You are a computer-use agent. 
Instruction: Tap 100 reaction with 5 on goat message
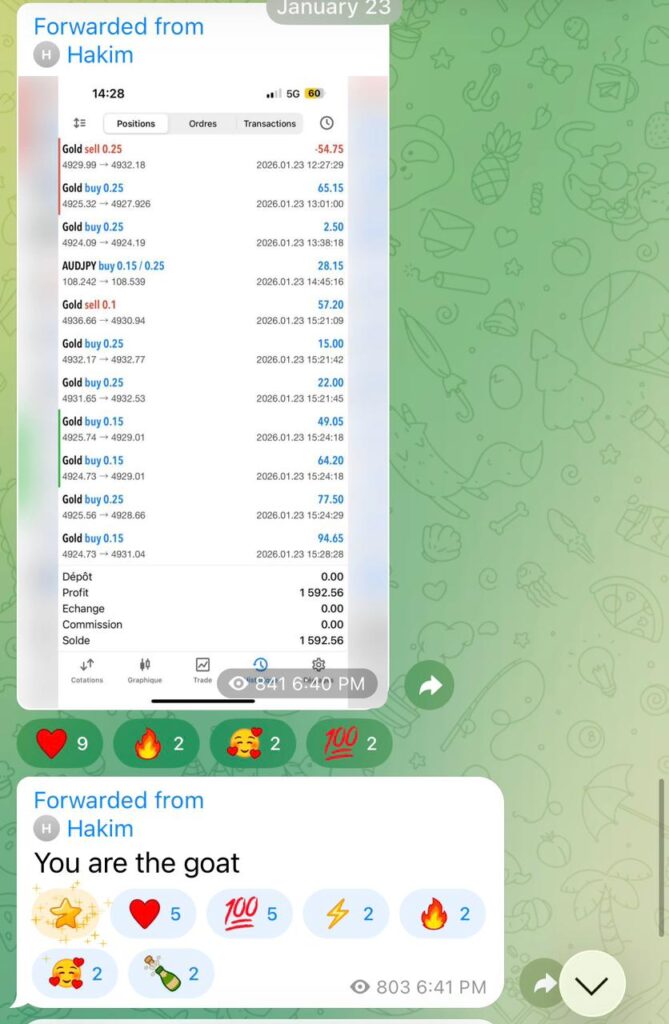tap(249, 913)
